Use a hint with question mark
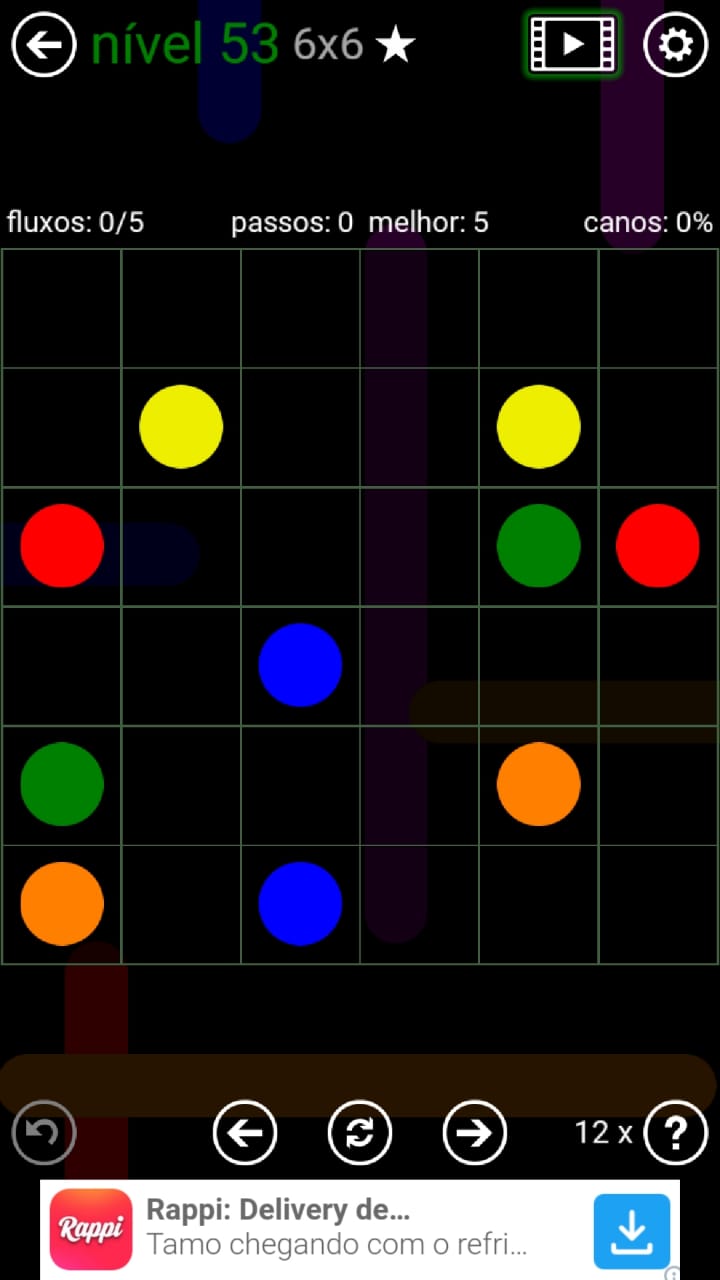Screen dimensions: 720x1280 point(676,1132)
